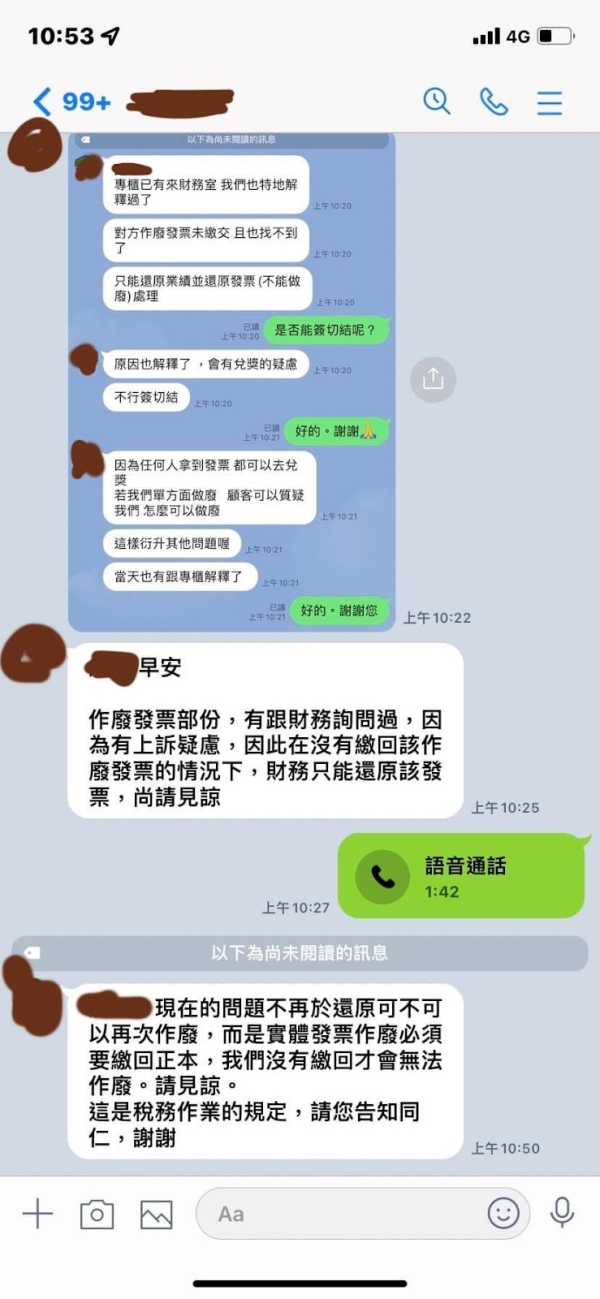The height and width of the screenshot is (1299, 600).
Task: Choose a picture from the gallery
Action: coord(157,1214)
